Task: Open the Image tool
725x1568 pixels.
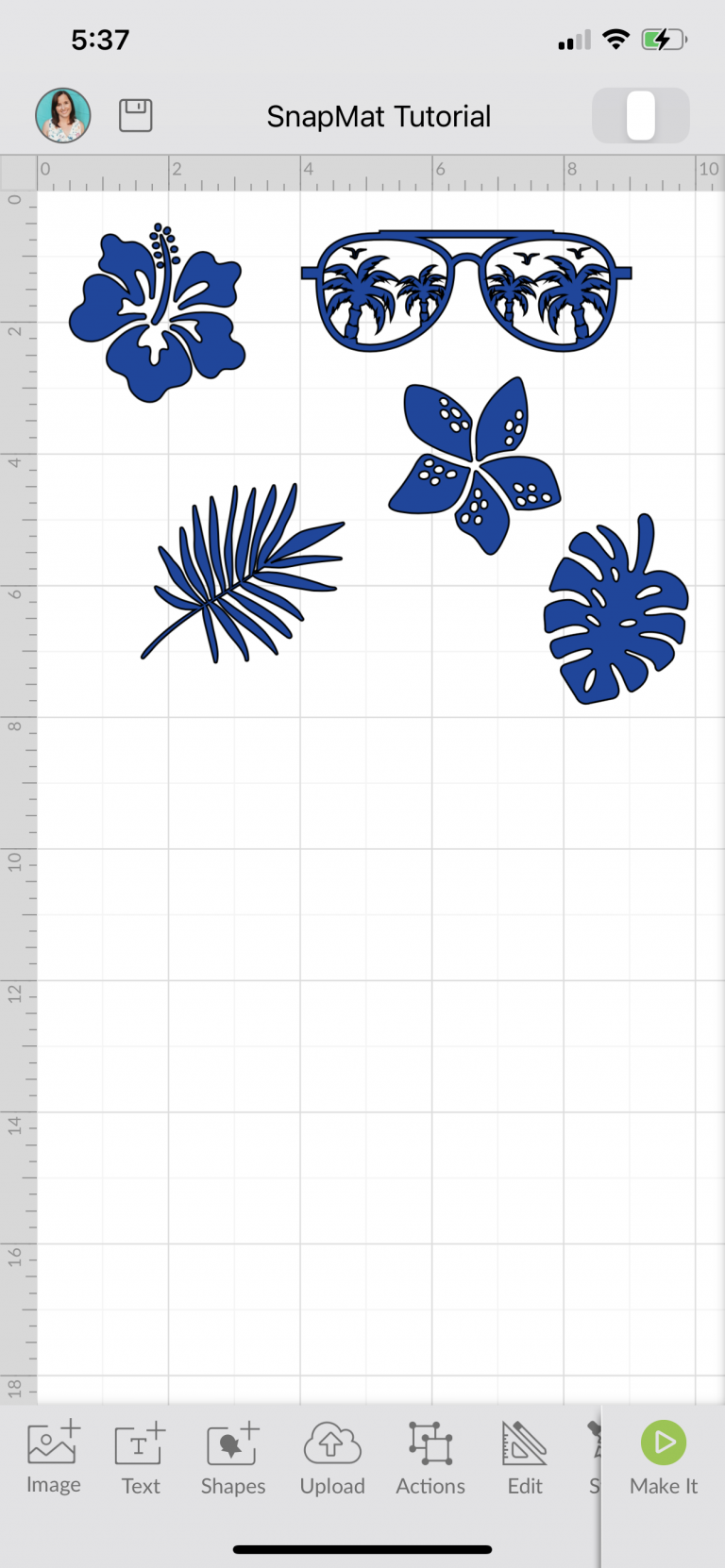Action: tap(54, 1459)
